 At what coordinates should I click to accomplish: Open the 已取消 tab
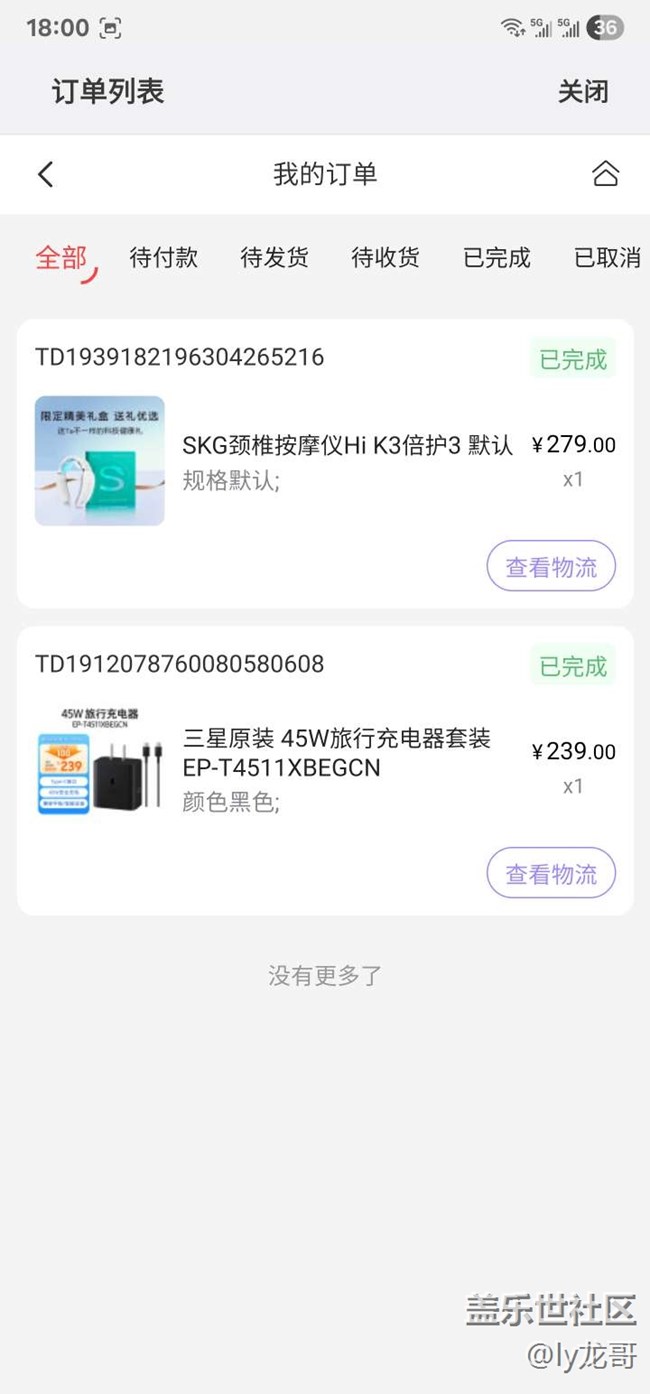[606, 258]
